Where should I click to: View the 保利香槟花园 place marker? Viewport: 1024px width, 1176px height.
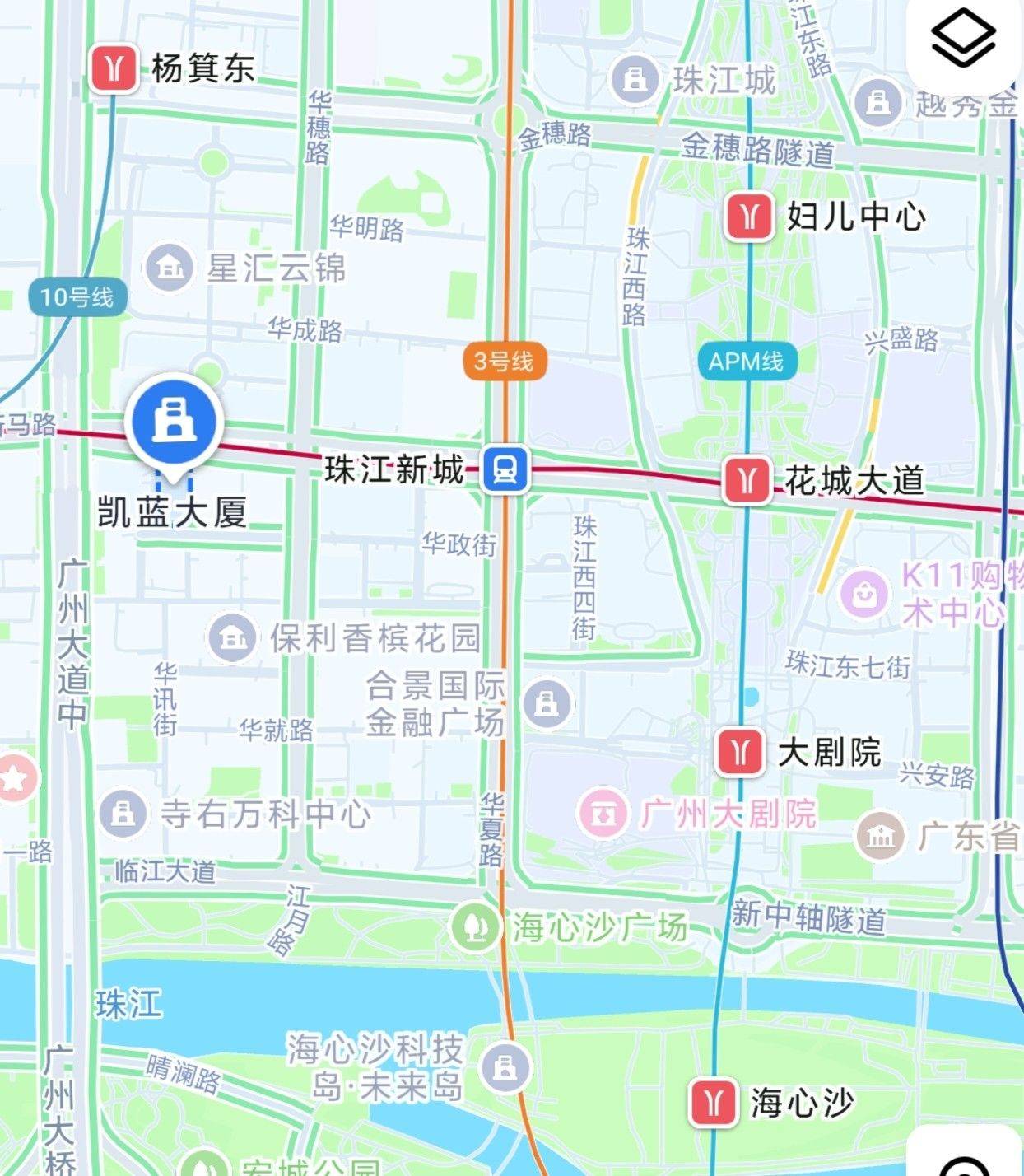click(232, 637)
